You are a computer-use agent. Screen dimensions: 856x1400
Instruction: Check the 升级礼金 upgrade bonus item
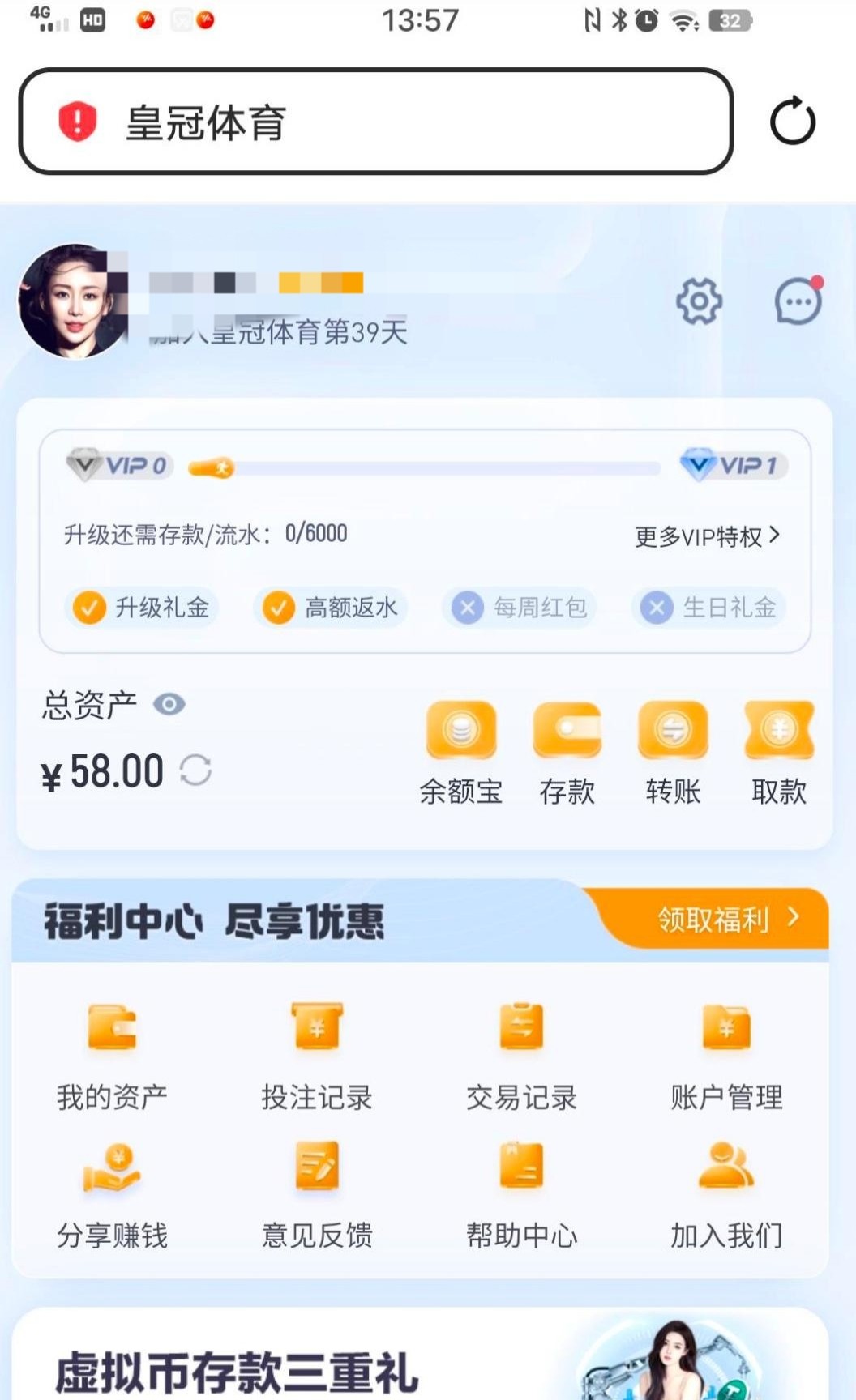pyautogui.click(x=142, y=608)
